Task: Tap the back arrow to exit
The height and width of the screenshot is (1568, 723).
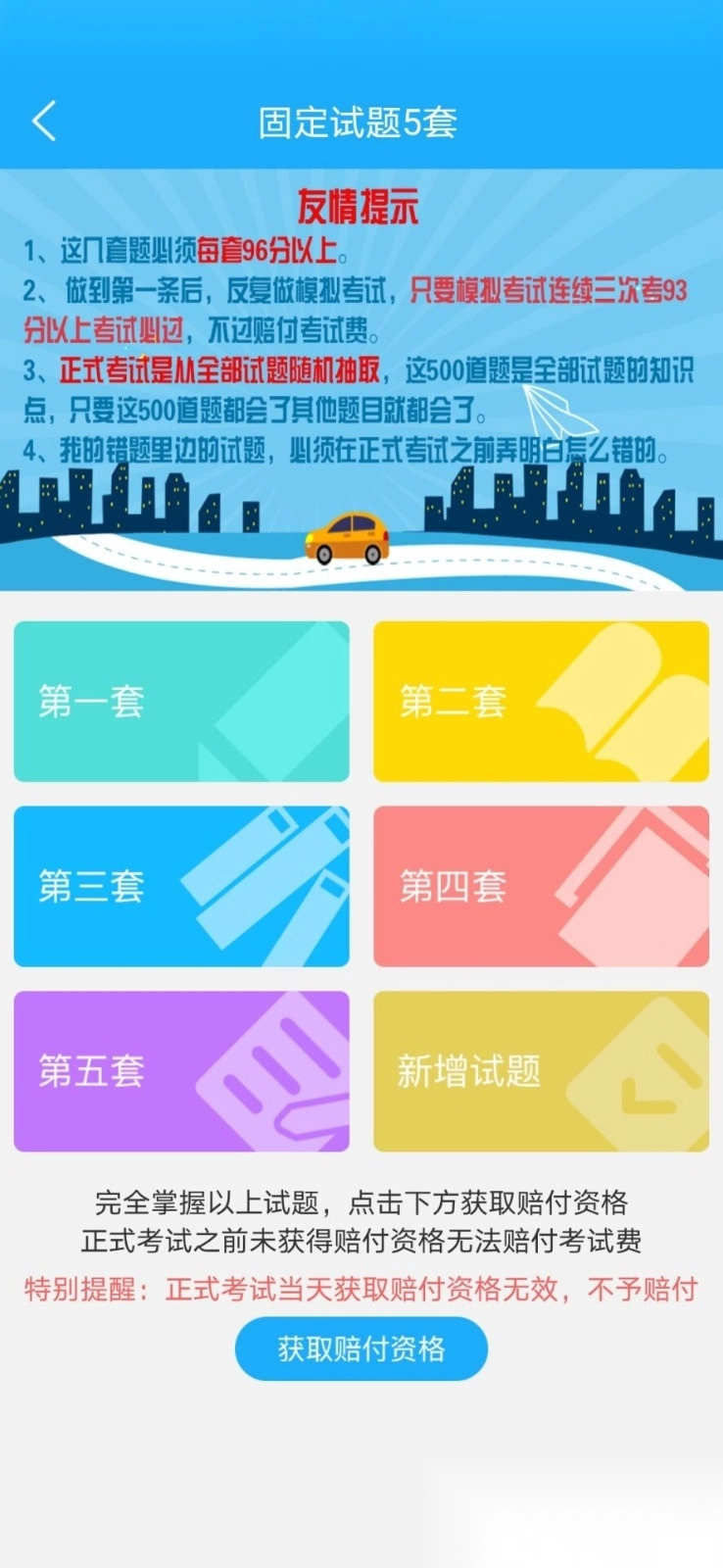Action: (41, 119)
